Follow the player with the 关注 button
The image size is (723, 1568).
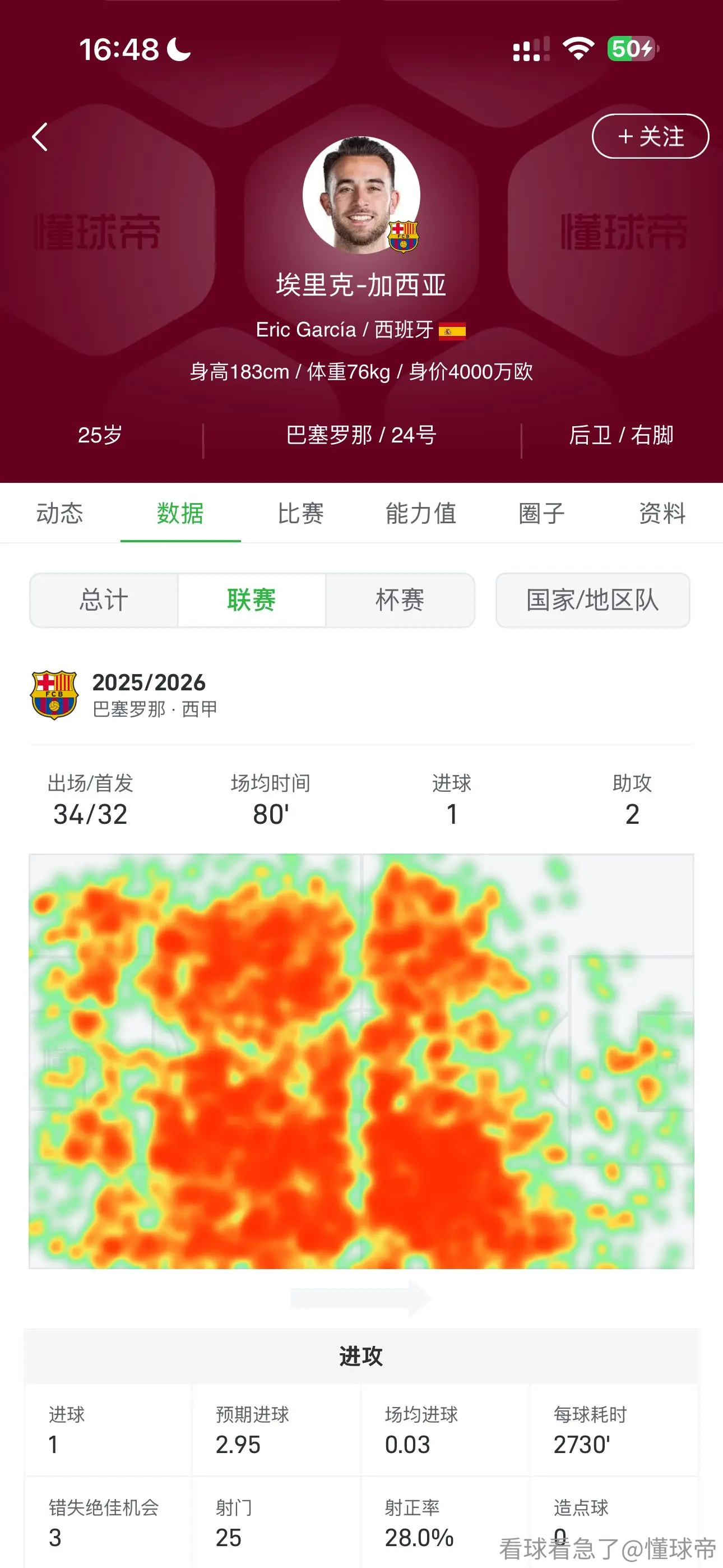(x=650, y=136)
